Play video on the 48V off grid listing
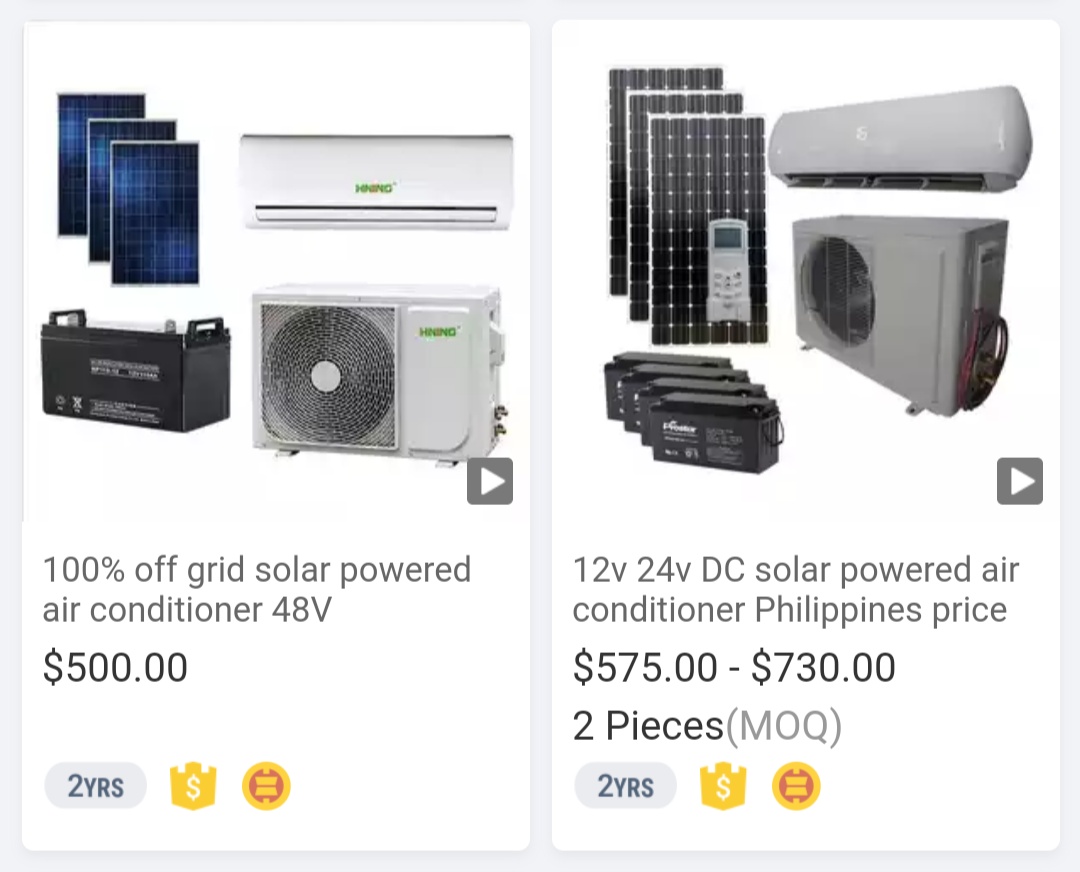 pos(490,481)
